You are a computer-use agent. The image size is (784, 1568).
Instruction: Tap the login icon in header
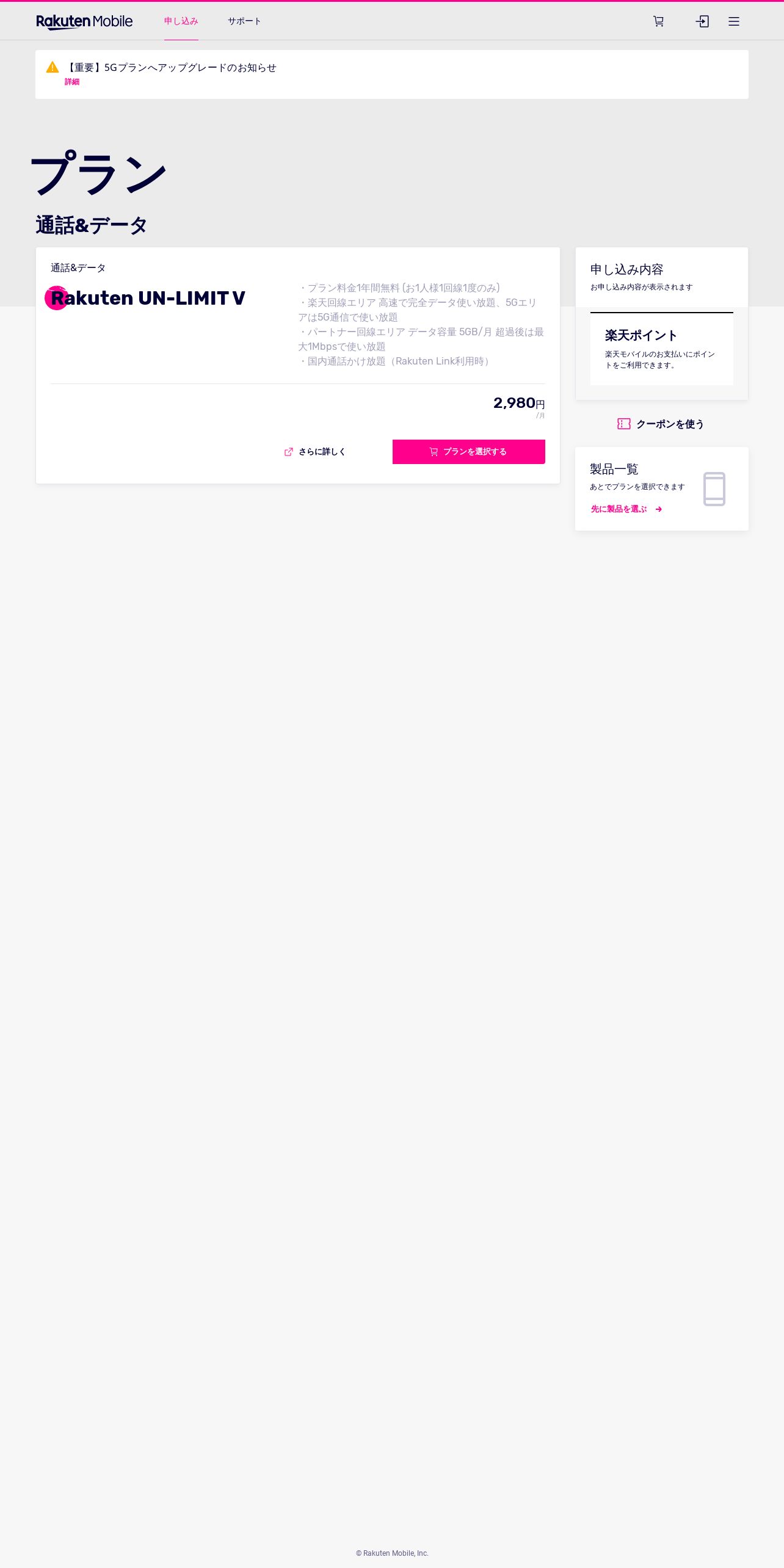pos(702,21)
